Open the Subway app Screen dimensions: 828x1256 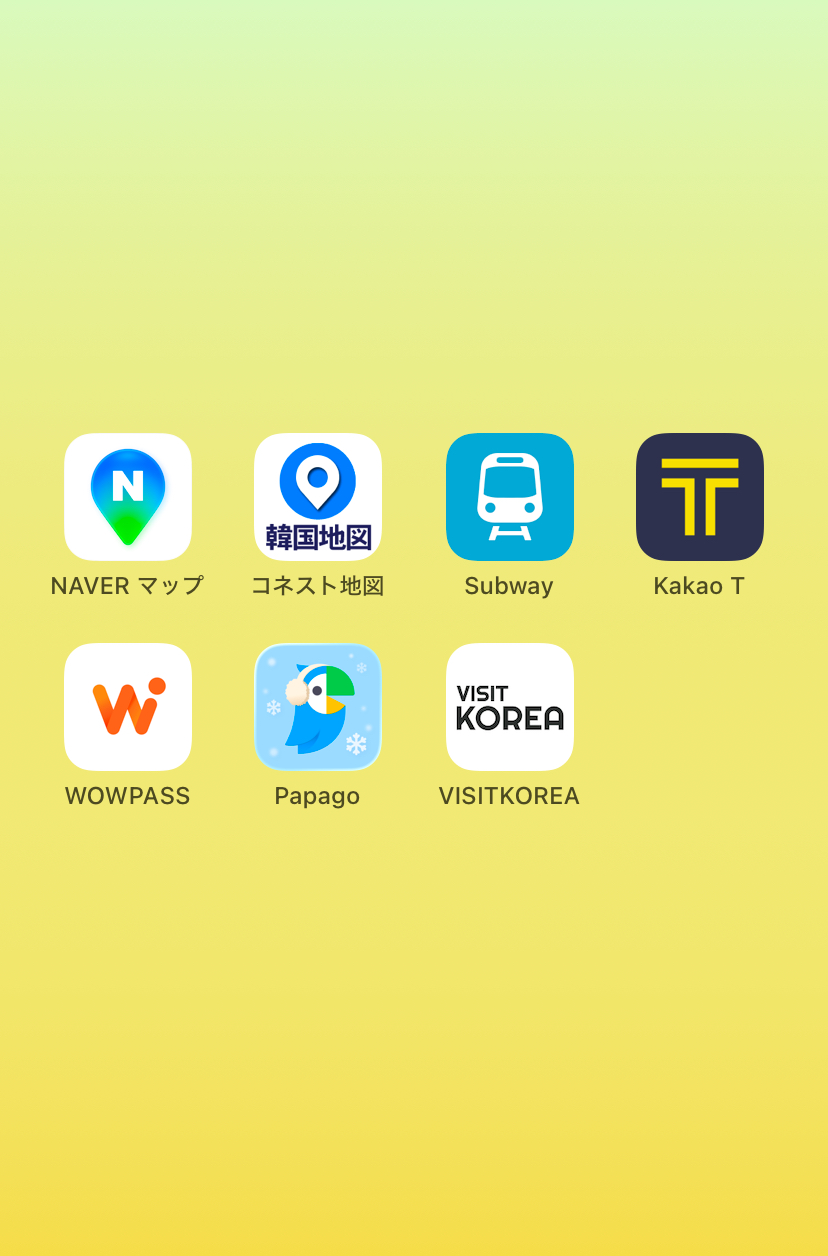[509, 497]
